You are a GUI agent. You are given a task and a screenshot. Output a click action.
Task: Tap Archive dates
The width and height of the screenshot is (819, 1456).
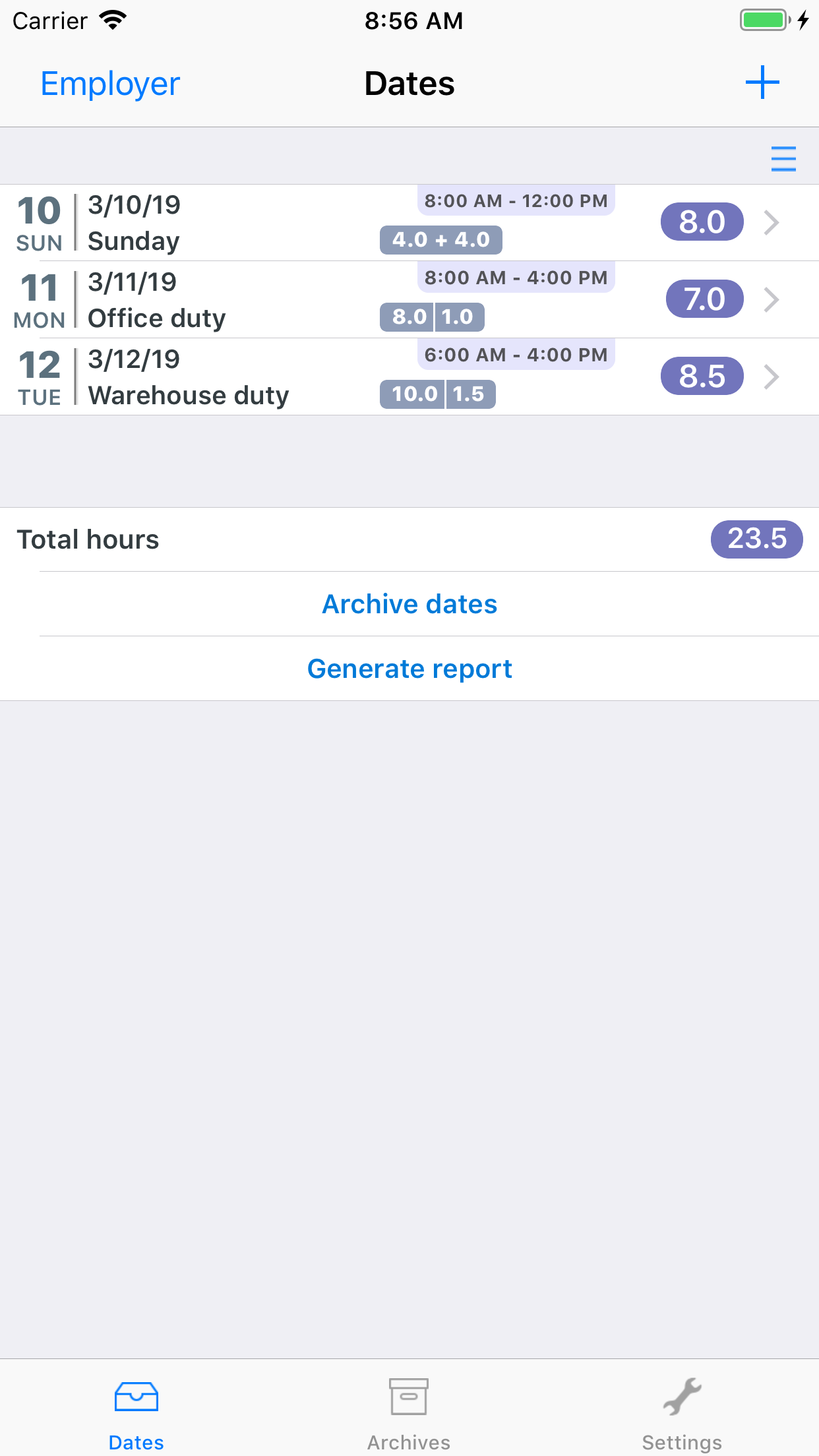pyautogui.click(x=409, y=604)
